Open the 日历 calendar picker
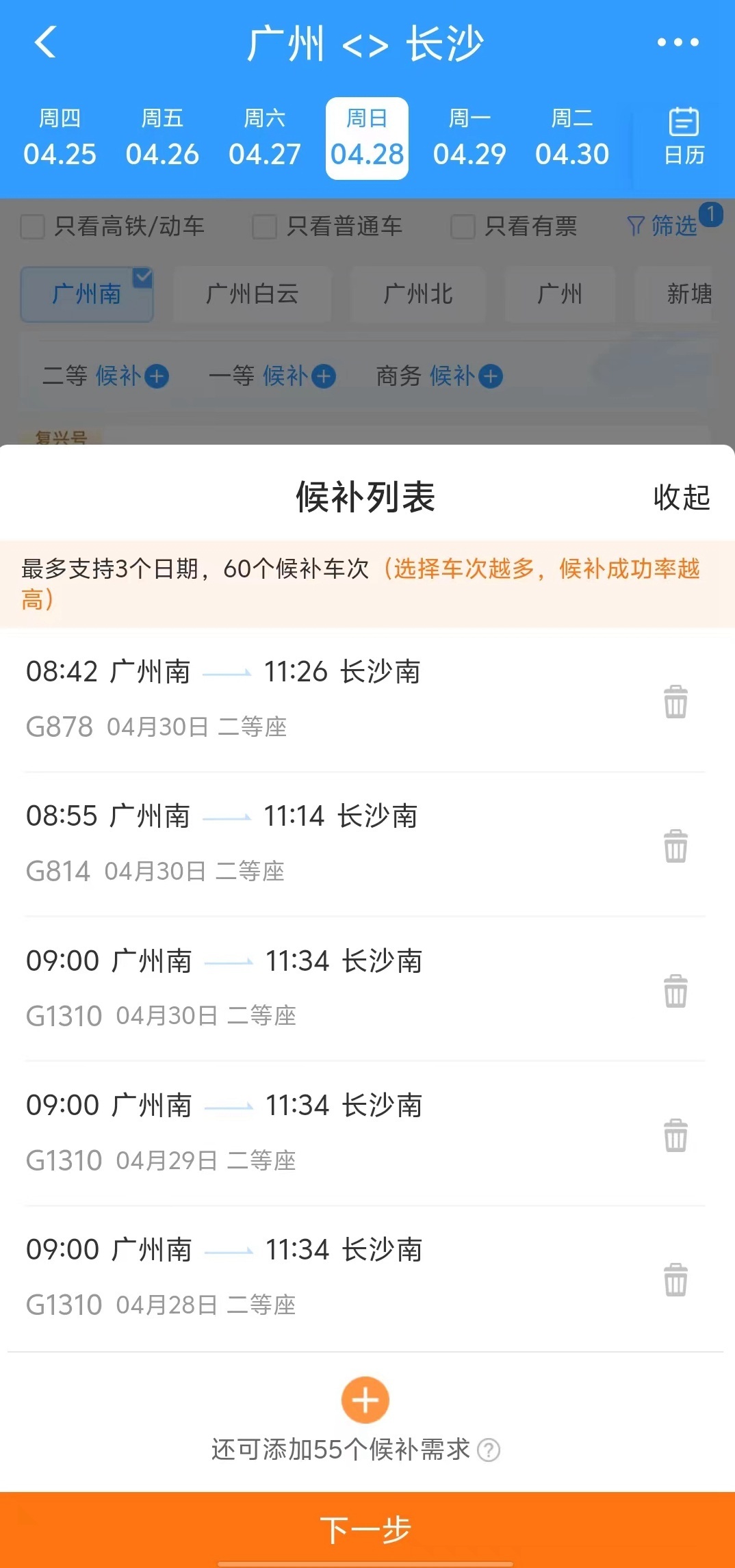Viewport: 735px width, 1568px height. pos(684,137)
